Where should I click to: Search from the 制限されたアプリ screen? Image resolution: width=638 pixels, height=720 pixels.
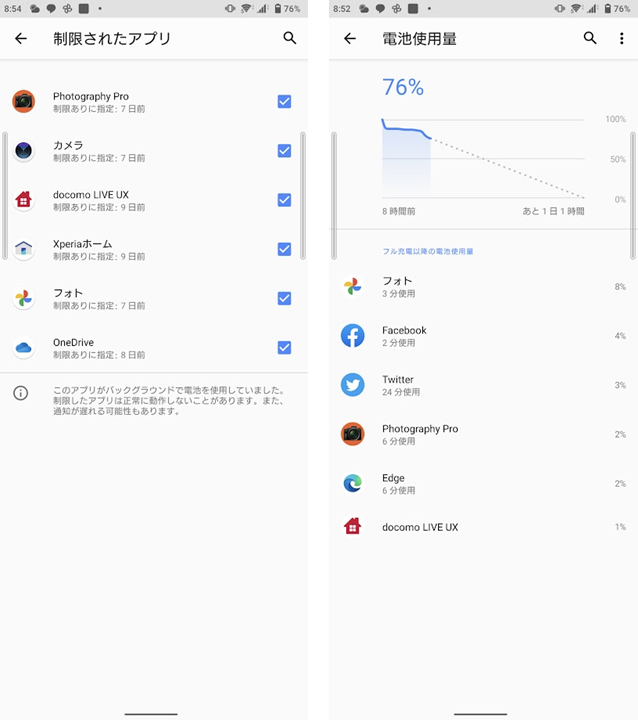coord(290,38)
